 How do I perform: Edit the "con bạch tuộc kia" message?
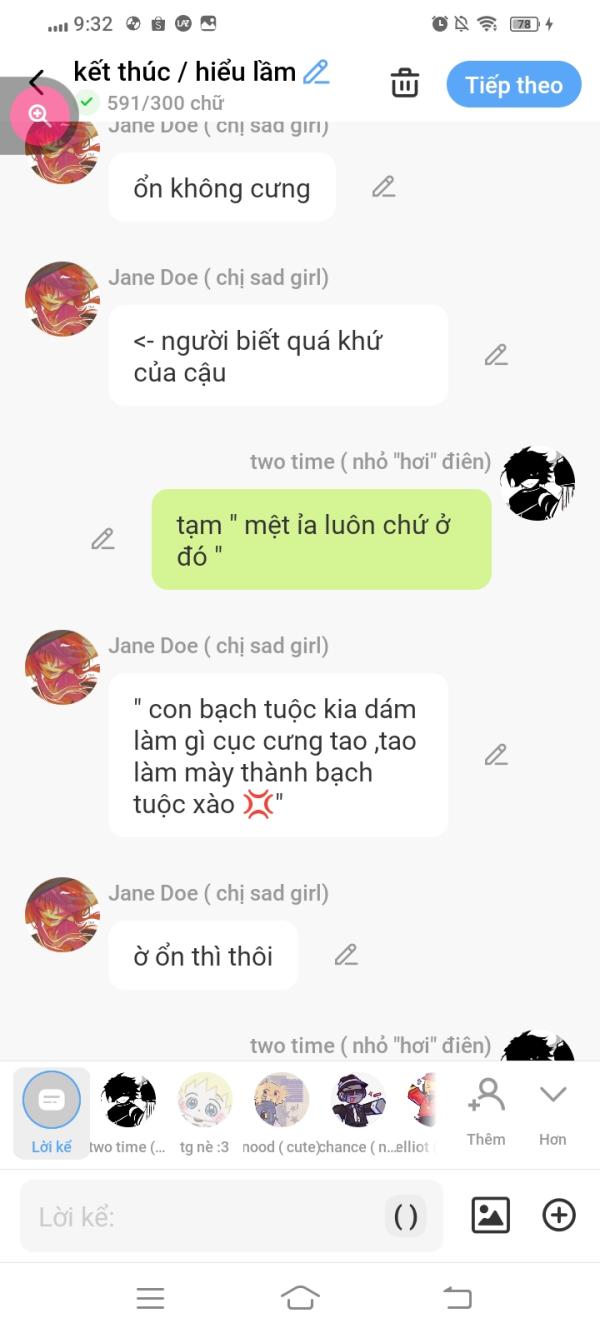(x=496, y=755)
